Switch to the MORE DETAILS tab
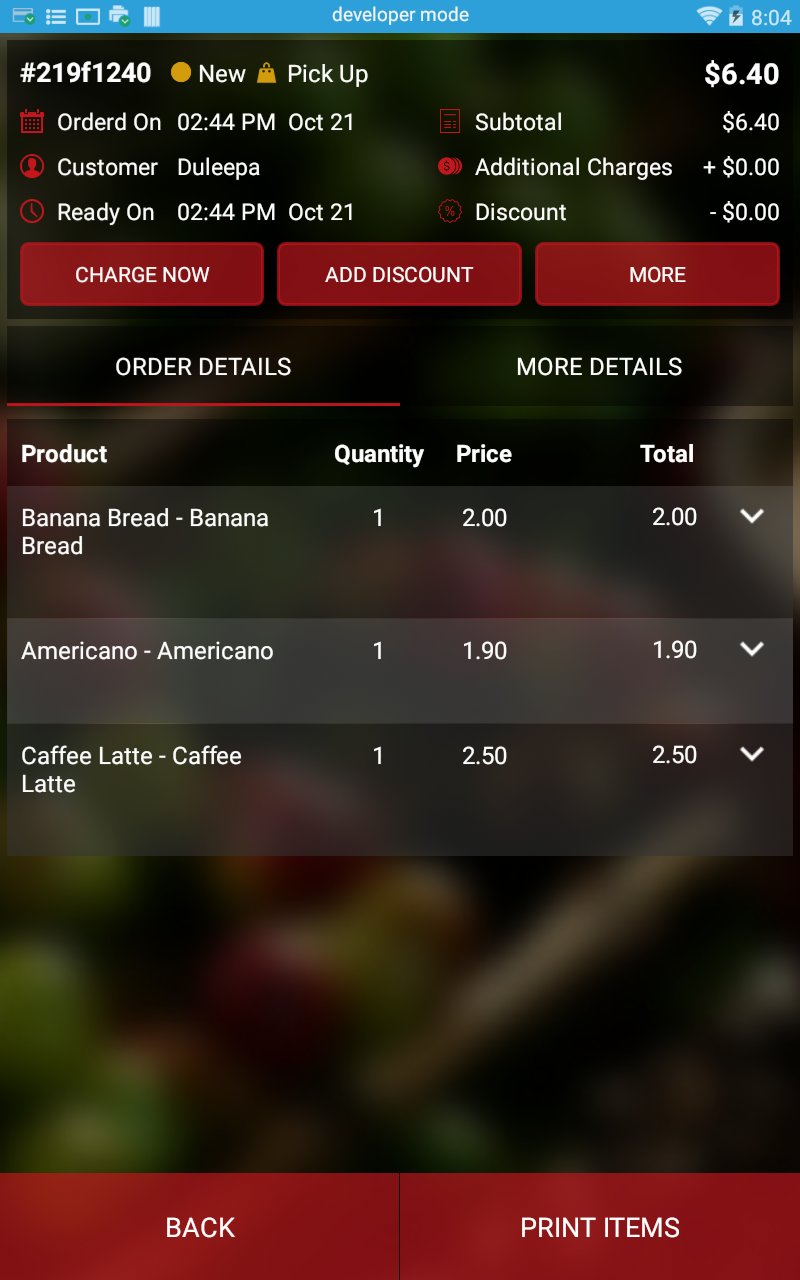Viewport: 800px width, 1280px height. (x=599, y=367)
